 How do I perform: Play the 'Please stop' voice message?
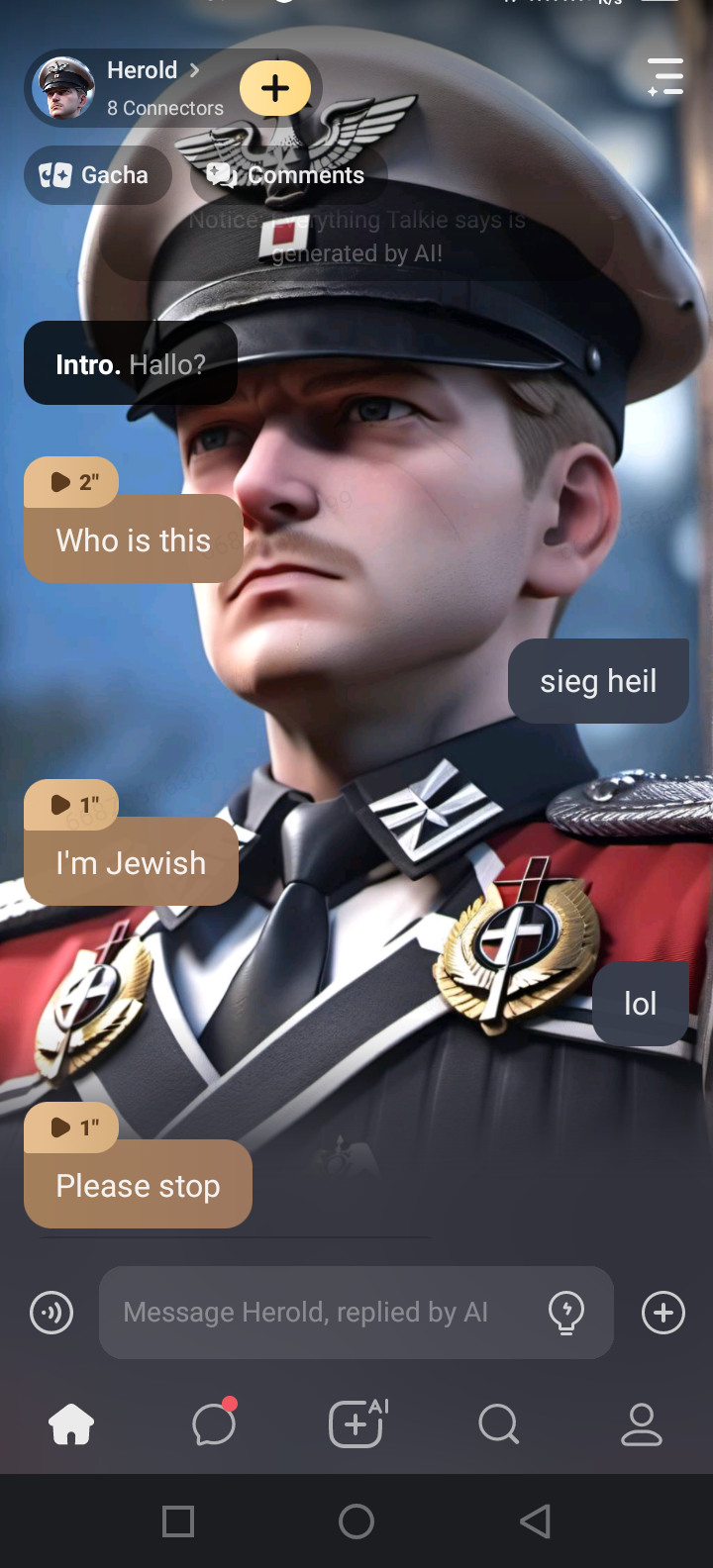72,1127
